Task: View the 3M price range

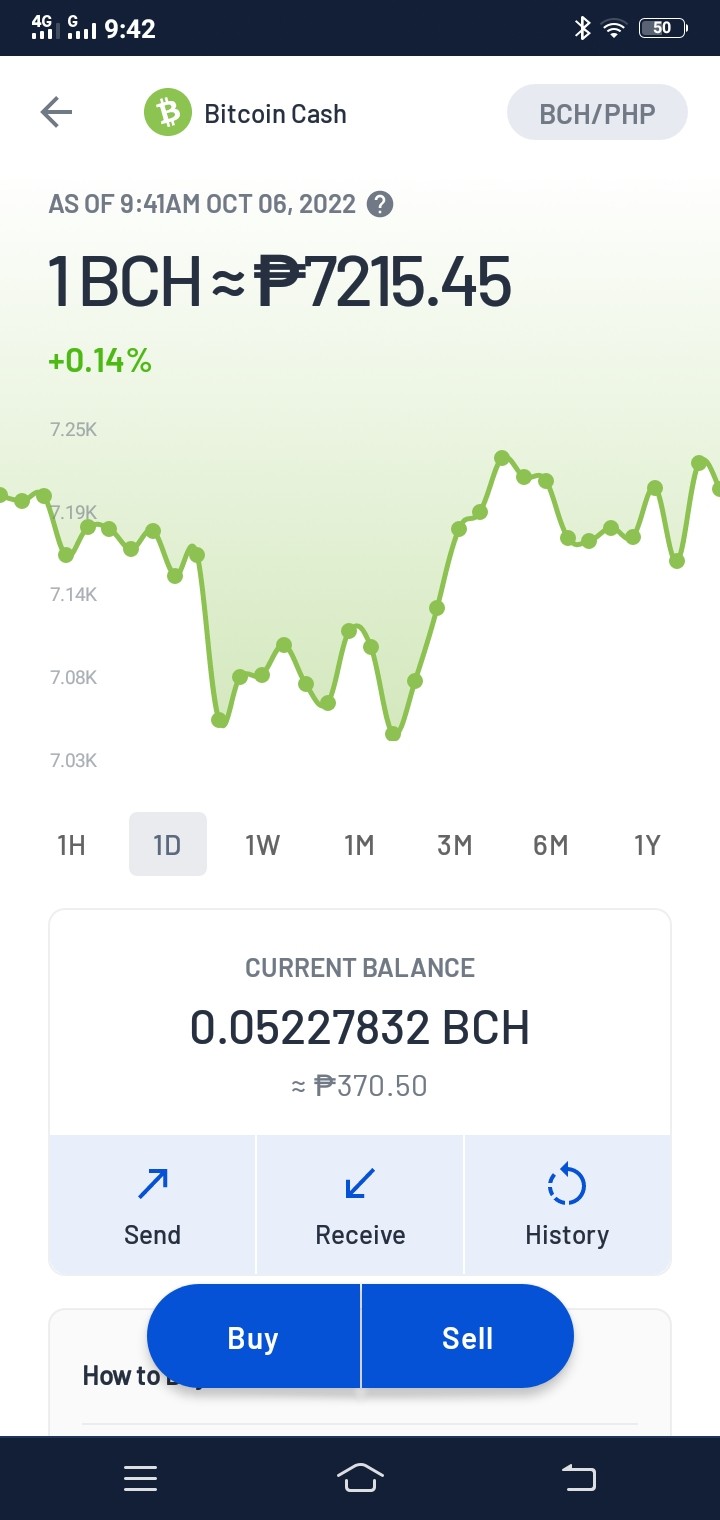Action: point(455,845)
